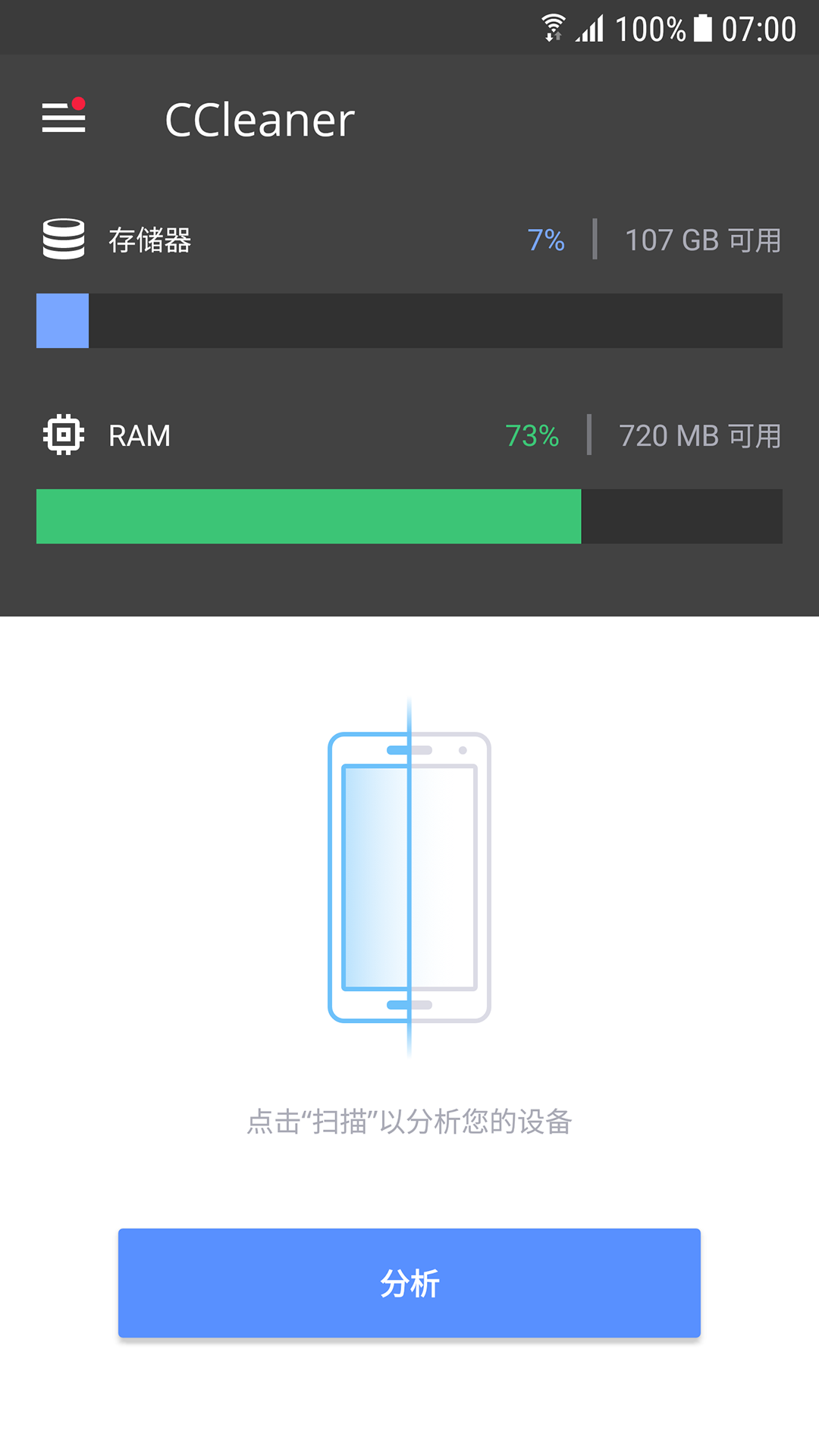Image resolution: width=819 pixels, height=1456 pixels.
Task: Open the hamburger drawer menu
Action: [64, 118]
